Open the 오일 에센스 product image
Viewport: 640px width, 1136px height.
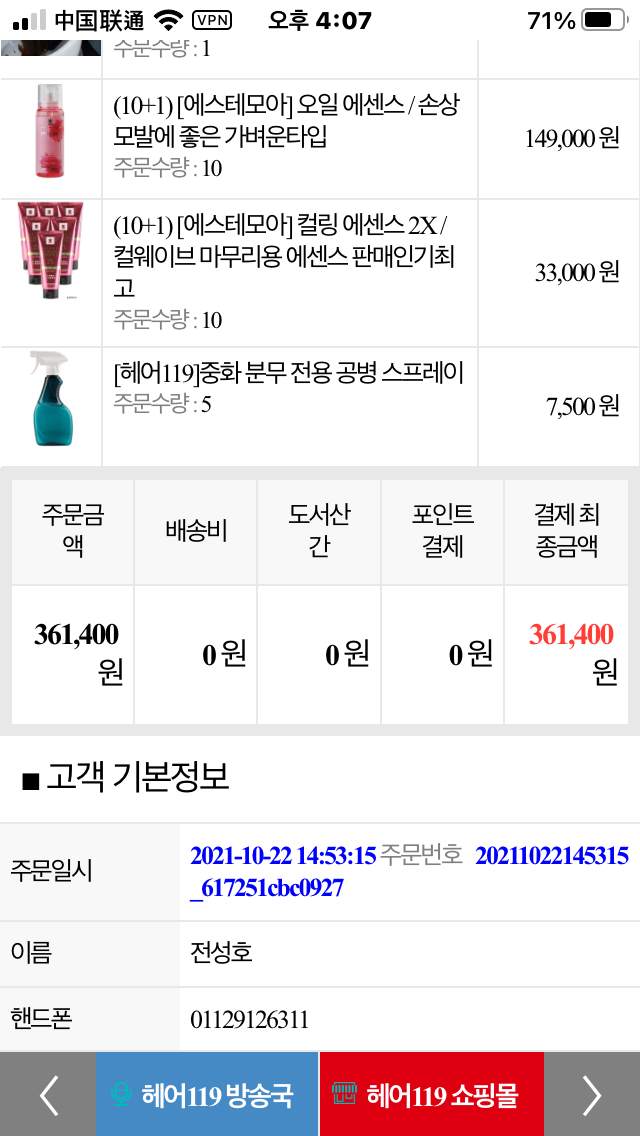pyautogui.click(x=50, y=132)
